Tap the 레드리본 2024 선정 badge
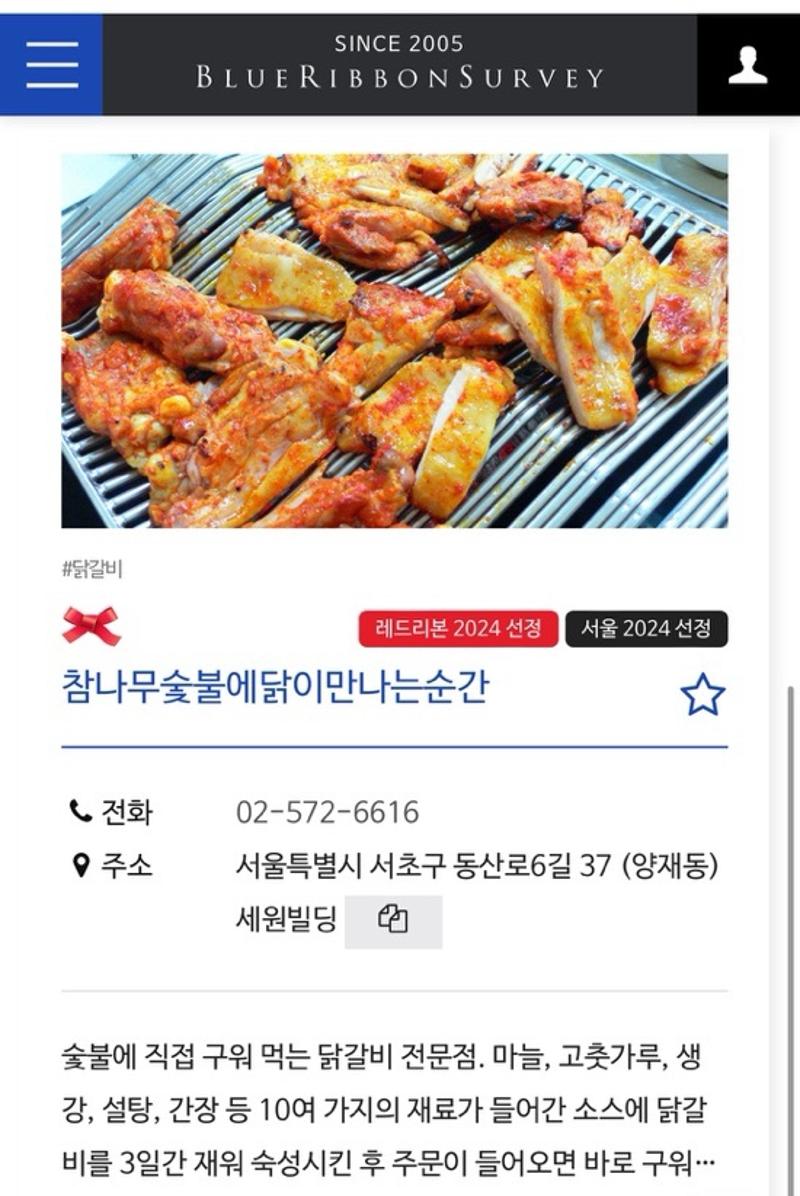This screenshot has width=800, height=1196. pyautogui.click(x=458, y=629)
